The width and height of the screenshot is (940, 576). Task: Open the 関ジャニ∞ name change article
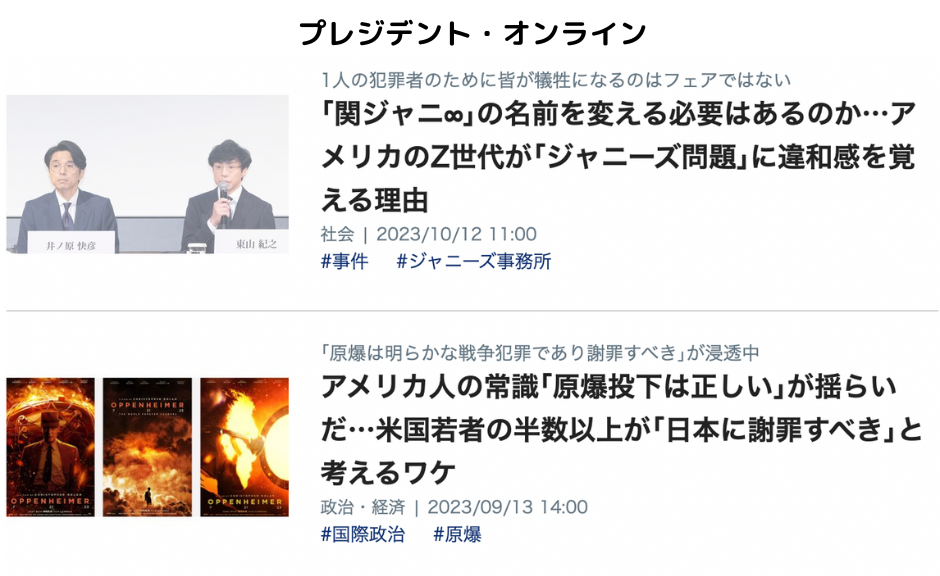point(617,157)
